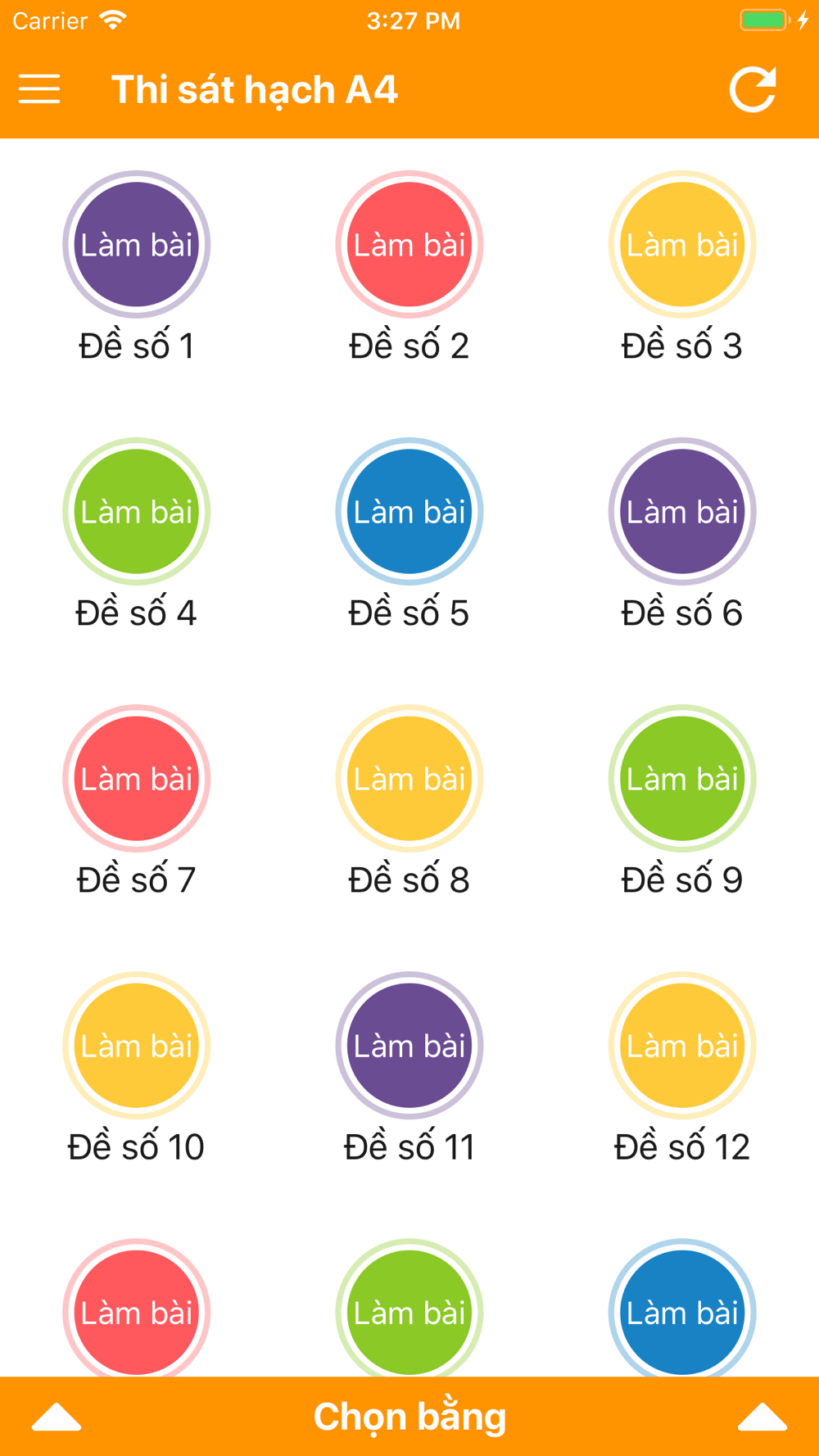Image resolution: width=819 pixels, height=1456 pixels.
Task: Launch the Đề số 6 test
Action: click(x=682, y=511)
